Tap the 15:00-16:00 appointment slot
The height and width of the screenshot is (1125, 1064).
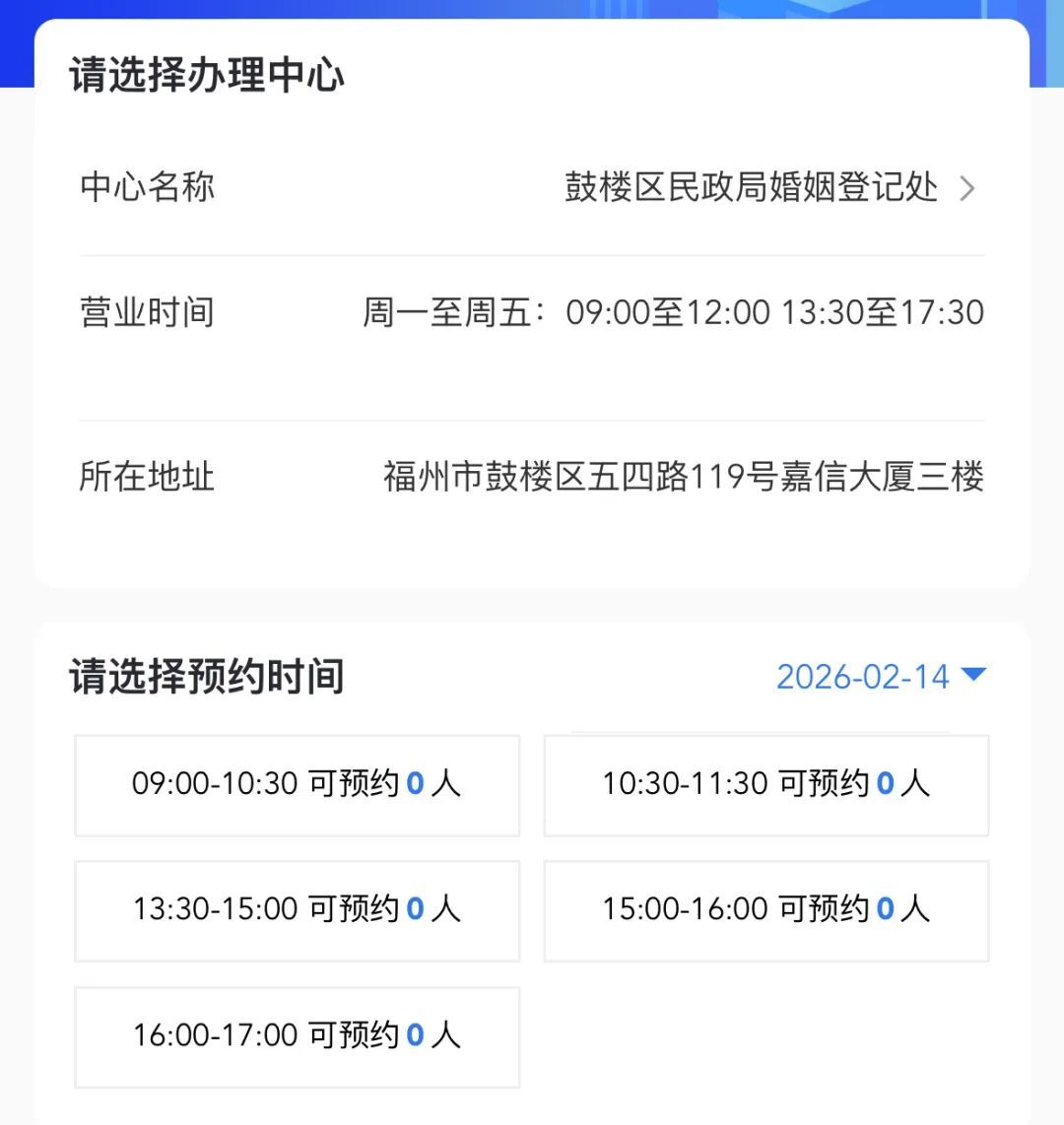click(765, 910)
